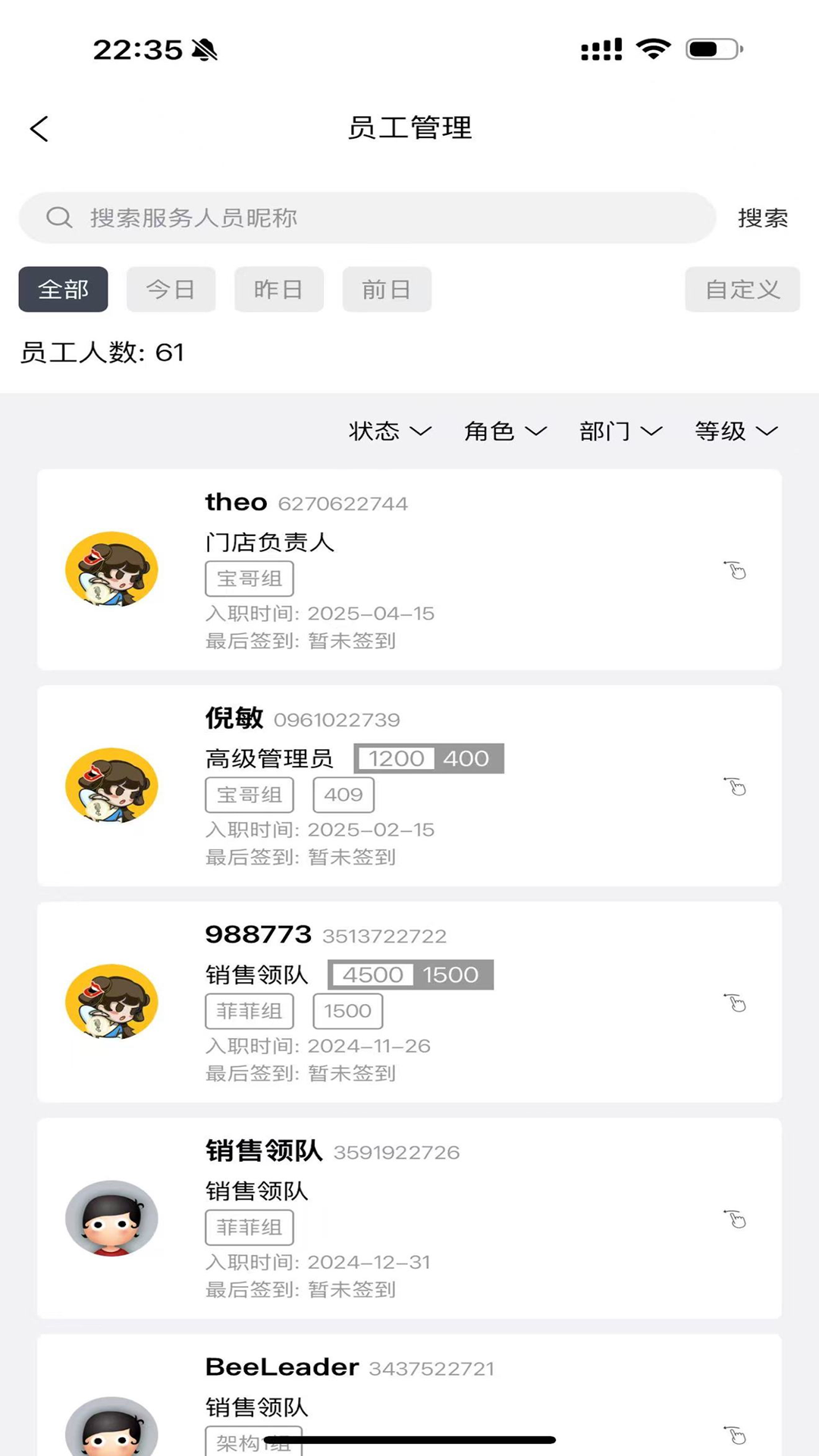This screenshot has height=1456, width=819.
Task: Tap the hand gesture icon on 988773's card
Action: (x=735, y=1003)
